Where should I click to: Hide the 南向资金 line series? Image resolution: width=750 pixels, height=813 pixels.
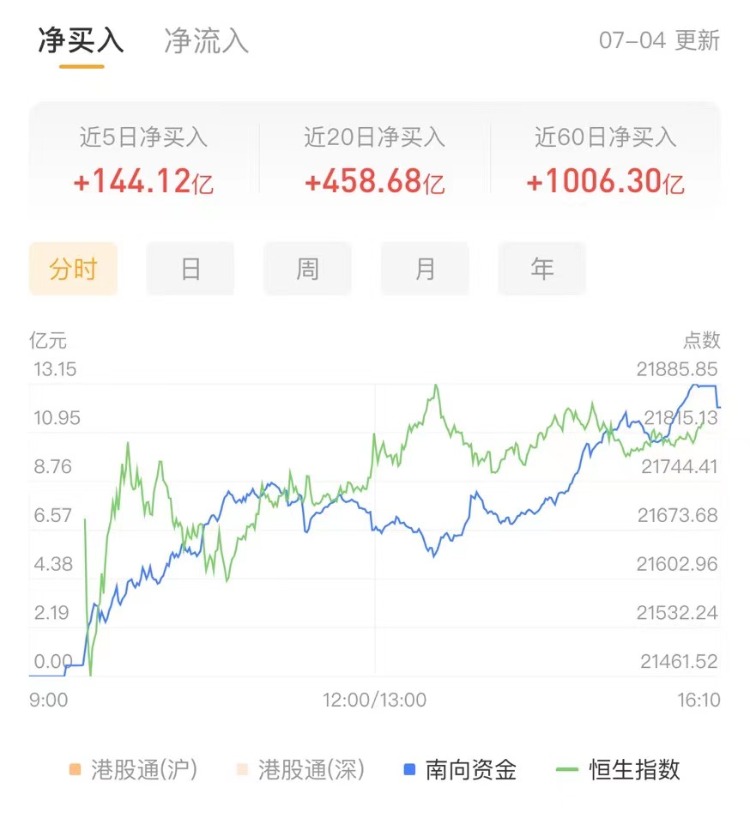tap(459, 770)
